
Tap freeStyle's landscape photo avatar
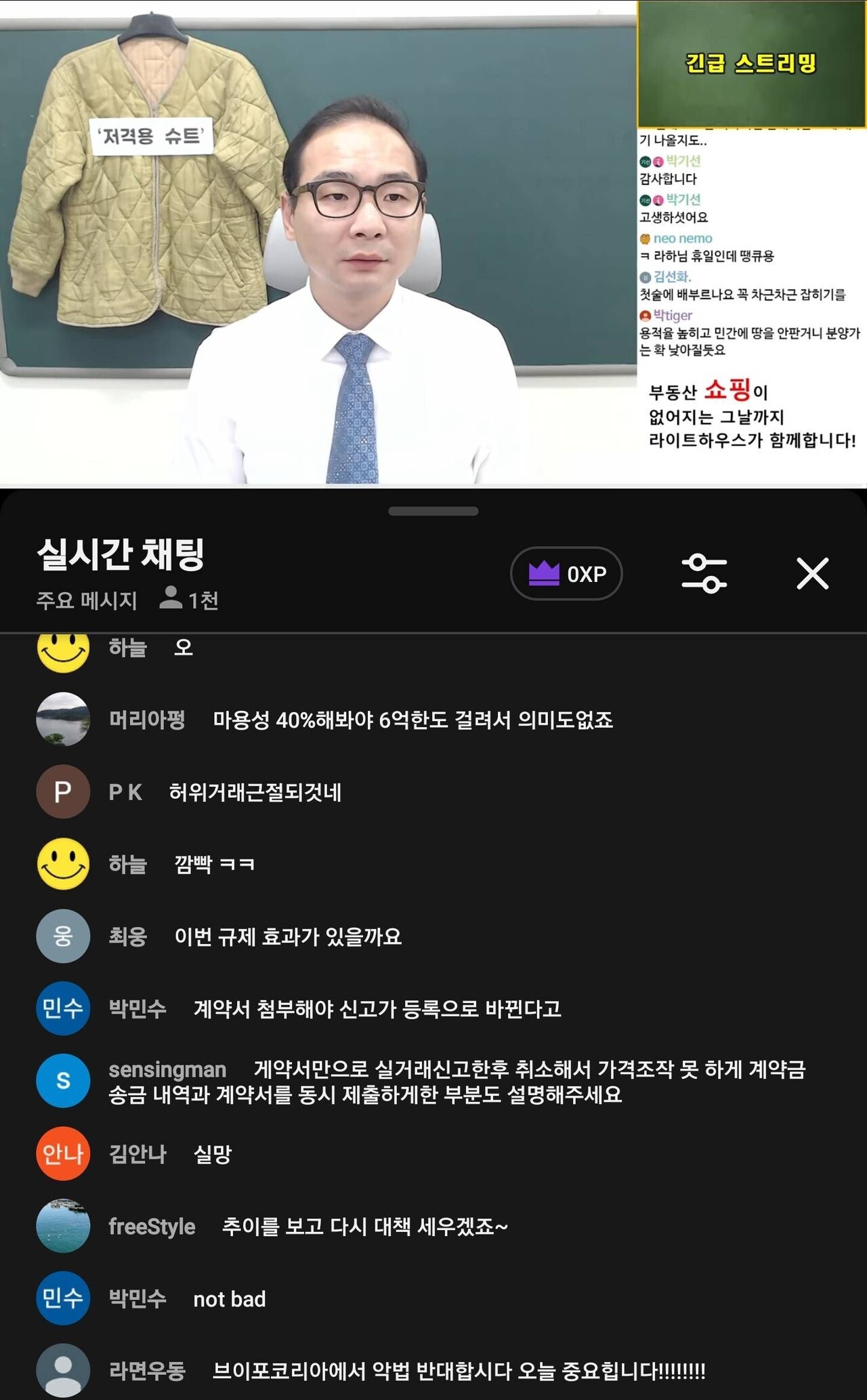(x=62, y=1227)
